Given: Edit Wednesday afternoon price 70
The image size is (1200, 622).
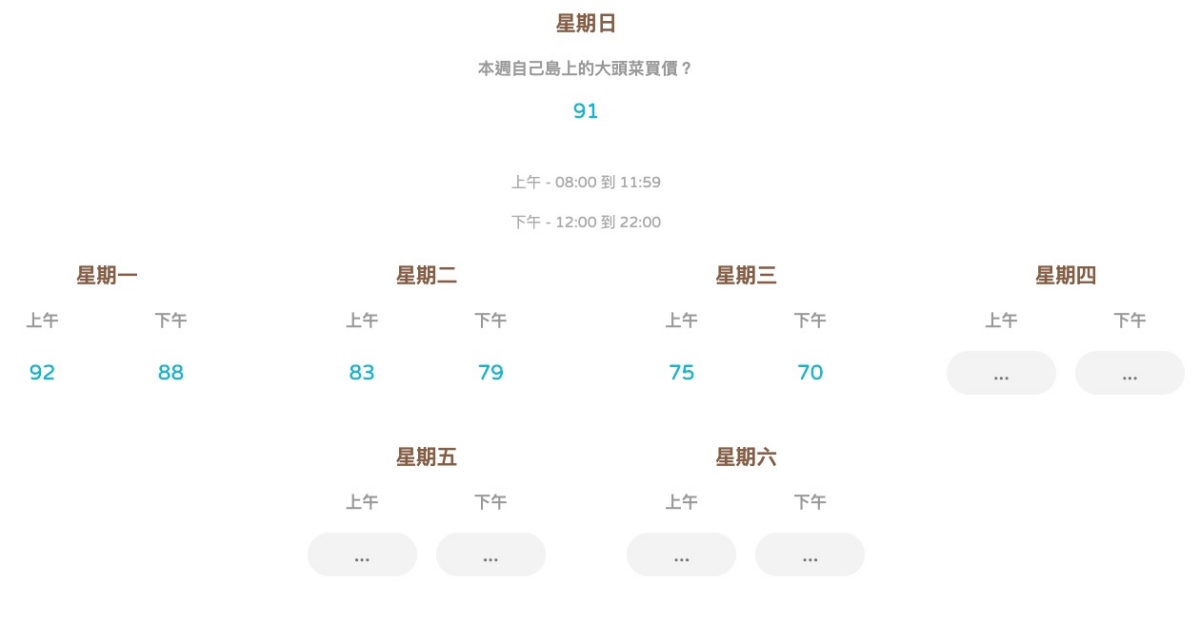Looking at the screenshot, I should pyautogui.click(x=810, y=373).
